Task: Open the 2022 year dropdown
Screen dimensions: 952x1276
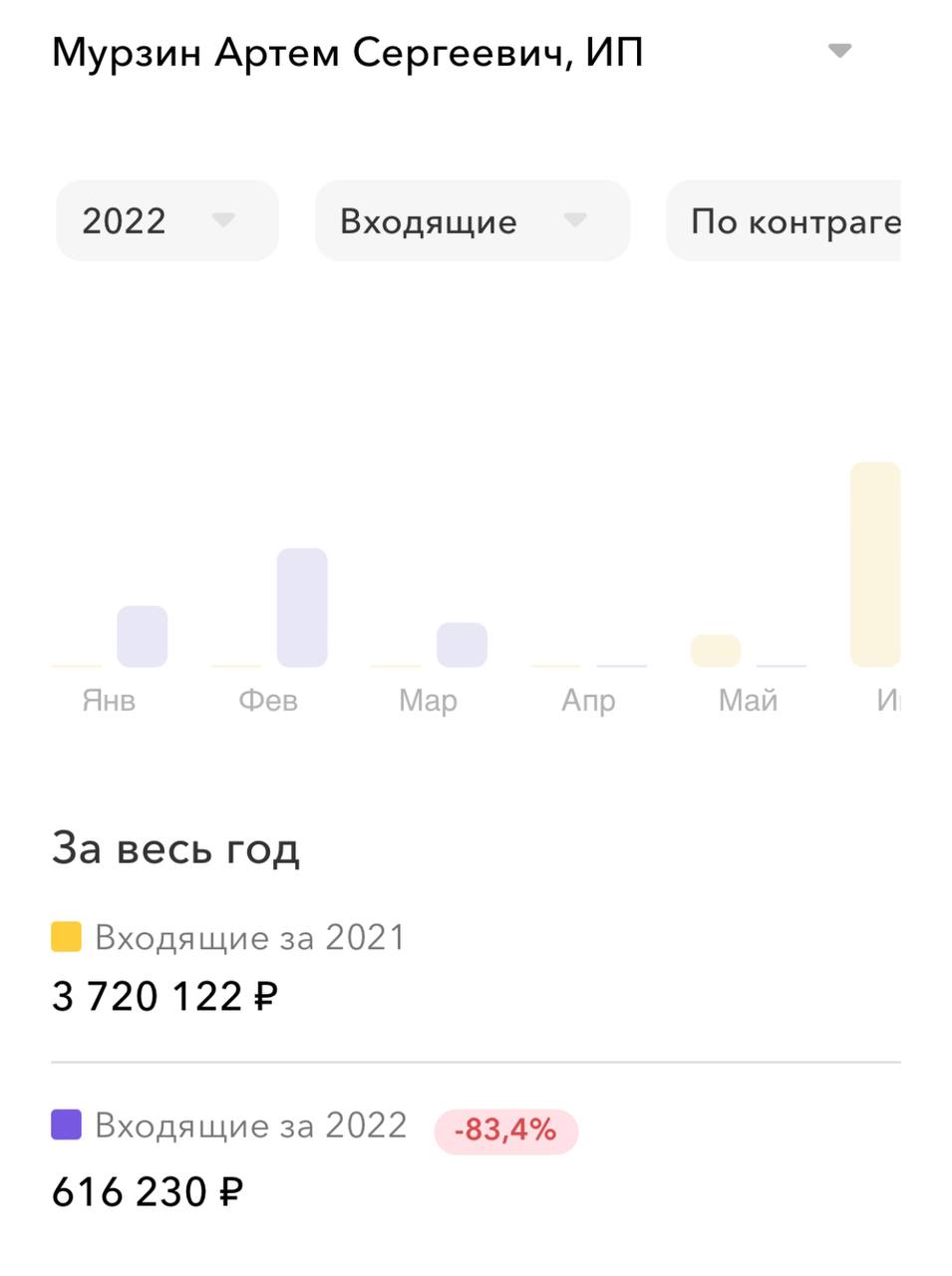Action: (167, 221)
